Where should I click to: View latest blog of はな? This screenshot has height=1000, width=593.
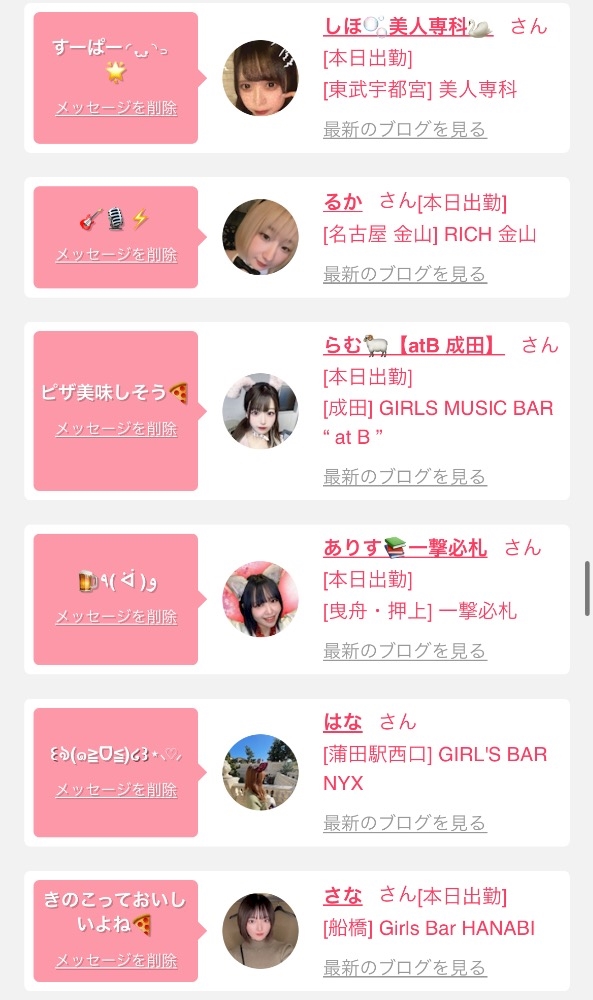405,823
